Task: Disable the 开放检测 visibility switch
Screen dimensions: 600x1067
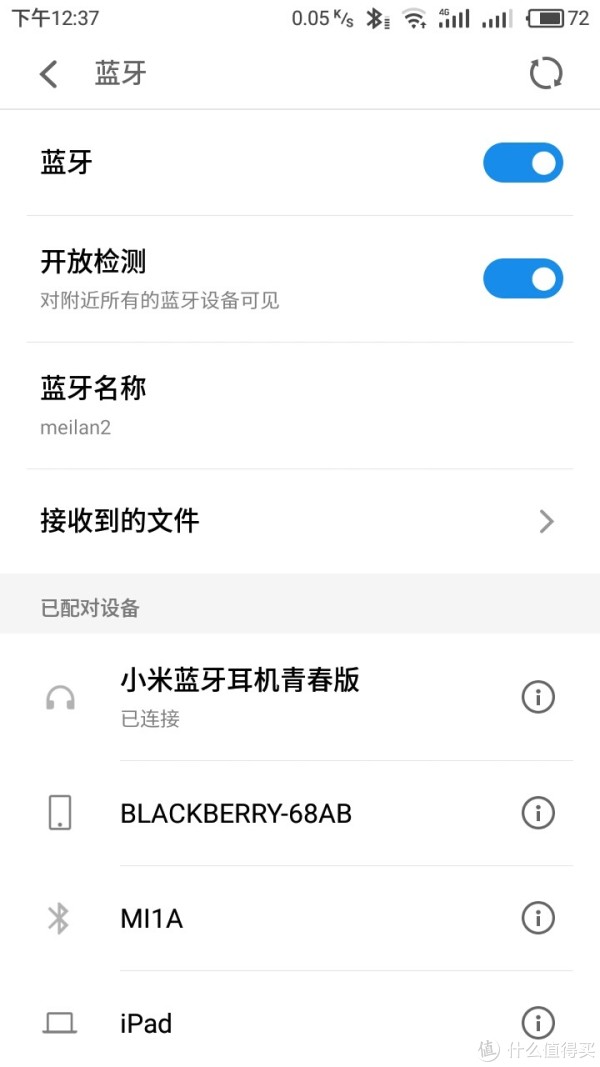Action: click(523, 278)
